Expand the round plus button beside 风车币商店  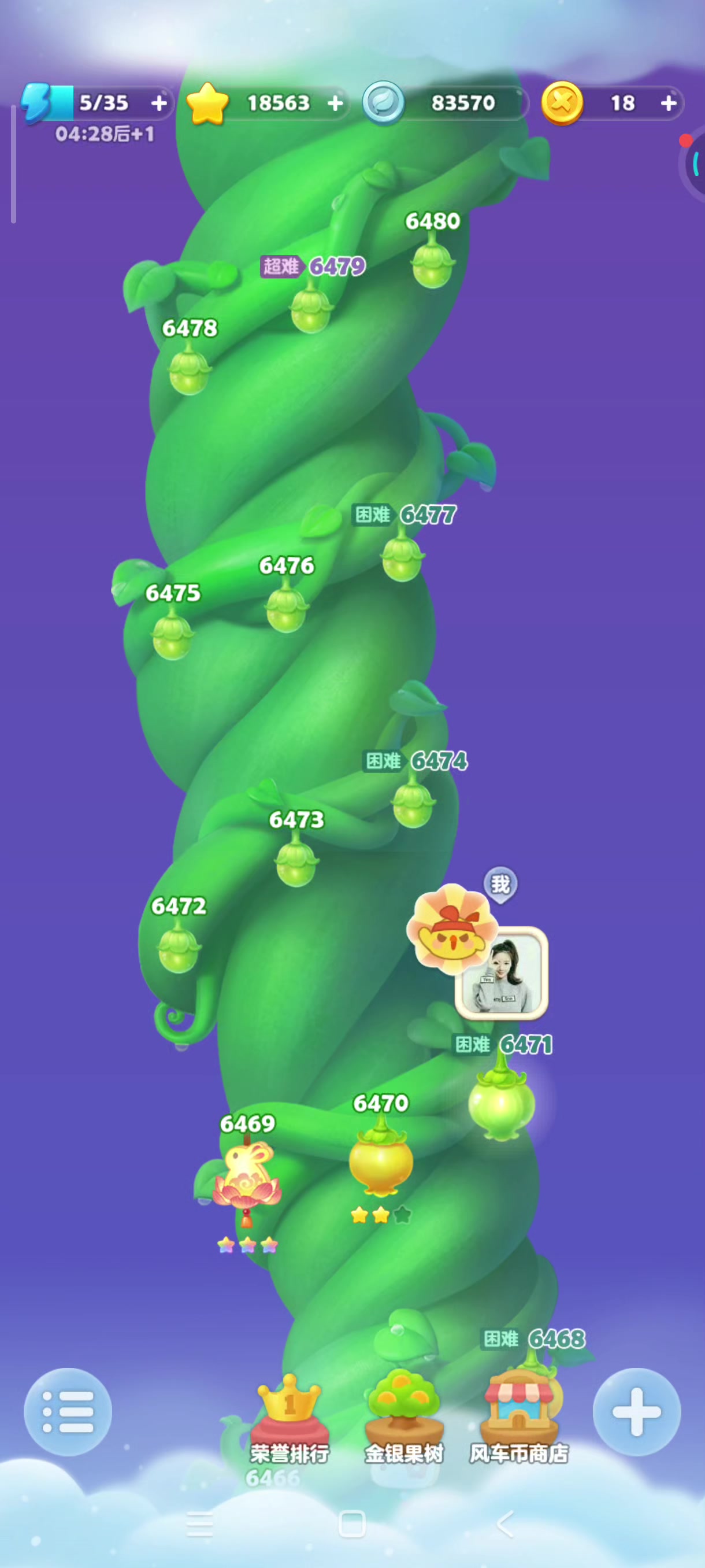(636, 1411)
